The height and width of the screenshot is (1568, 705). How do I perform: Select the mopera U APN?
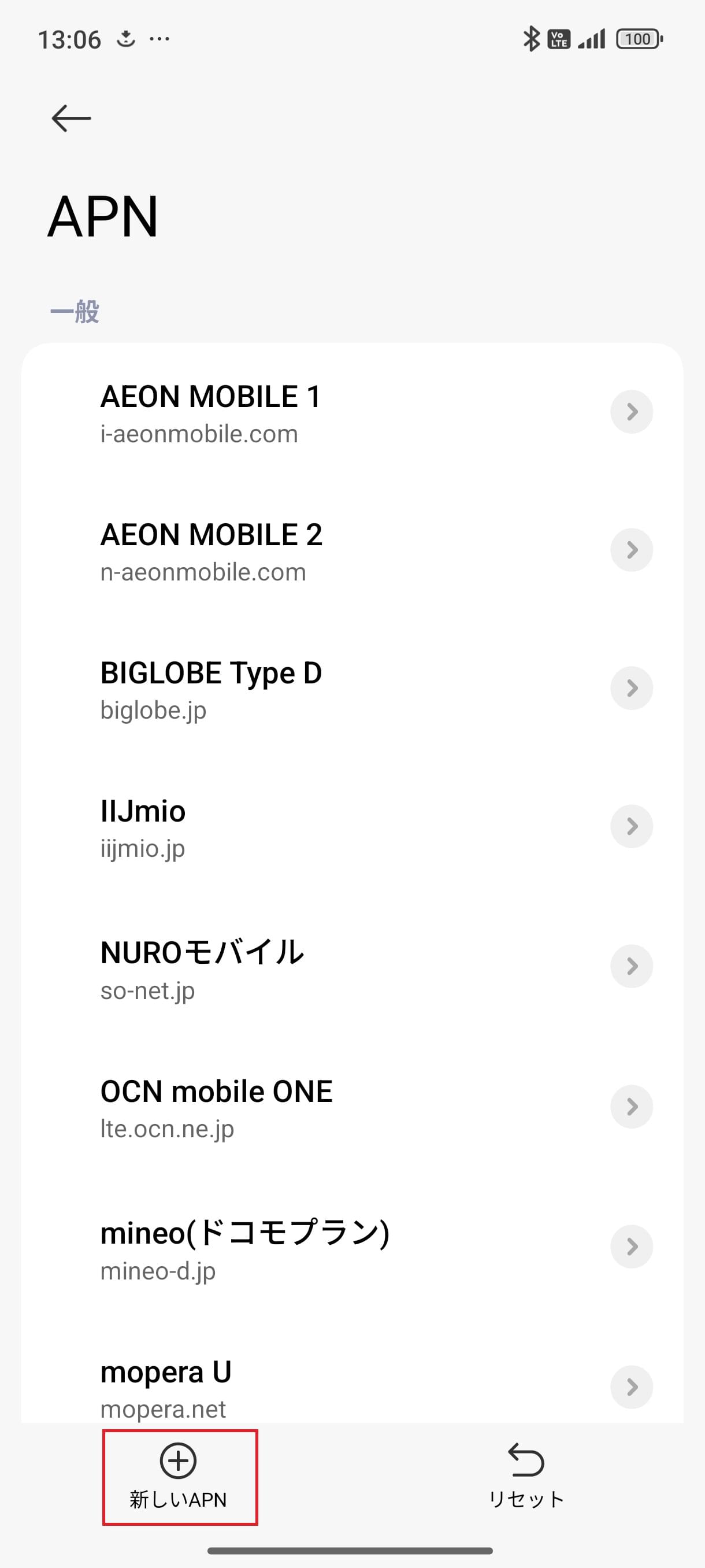click(165, 1388)
